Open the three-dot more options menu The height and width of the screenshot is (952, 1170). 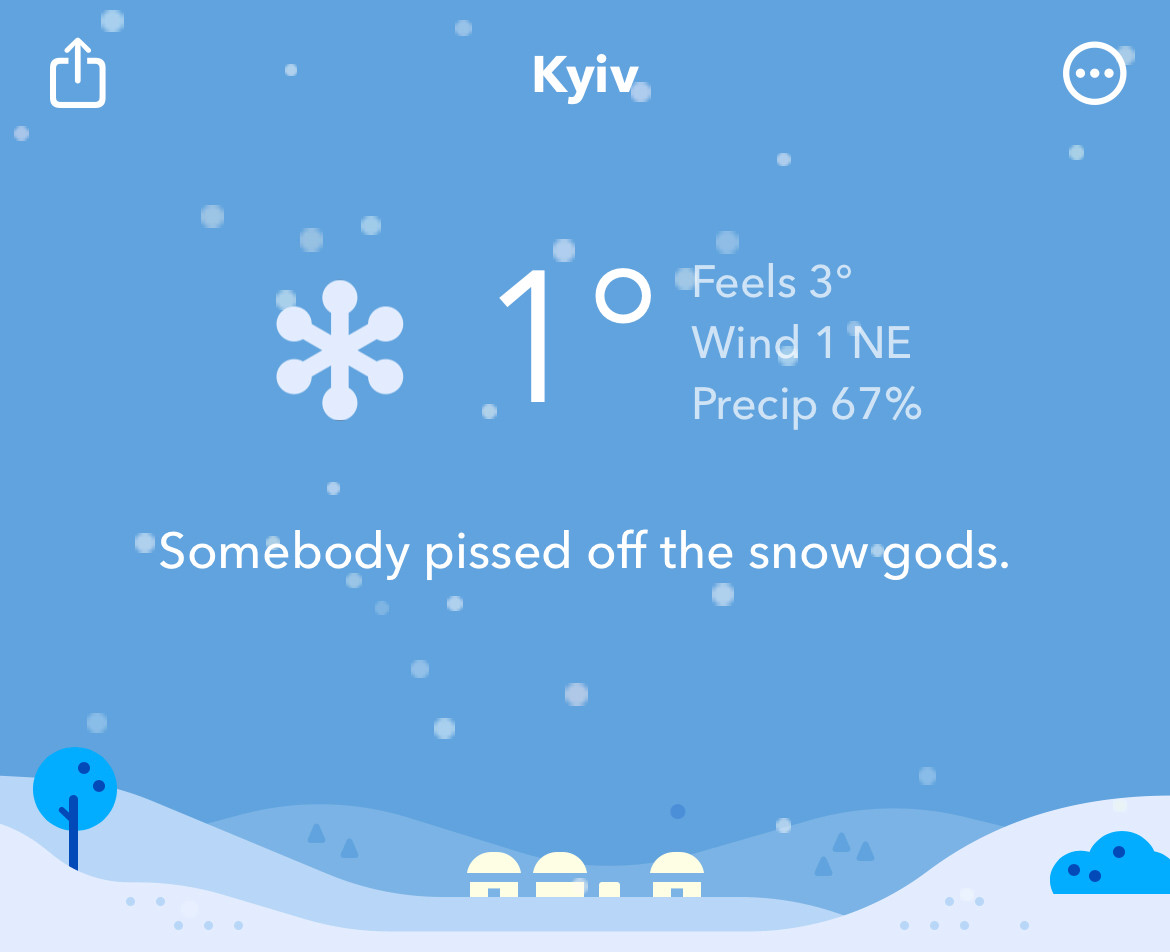[x=1094, y=73]
